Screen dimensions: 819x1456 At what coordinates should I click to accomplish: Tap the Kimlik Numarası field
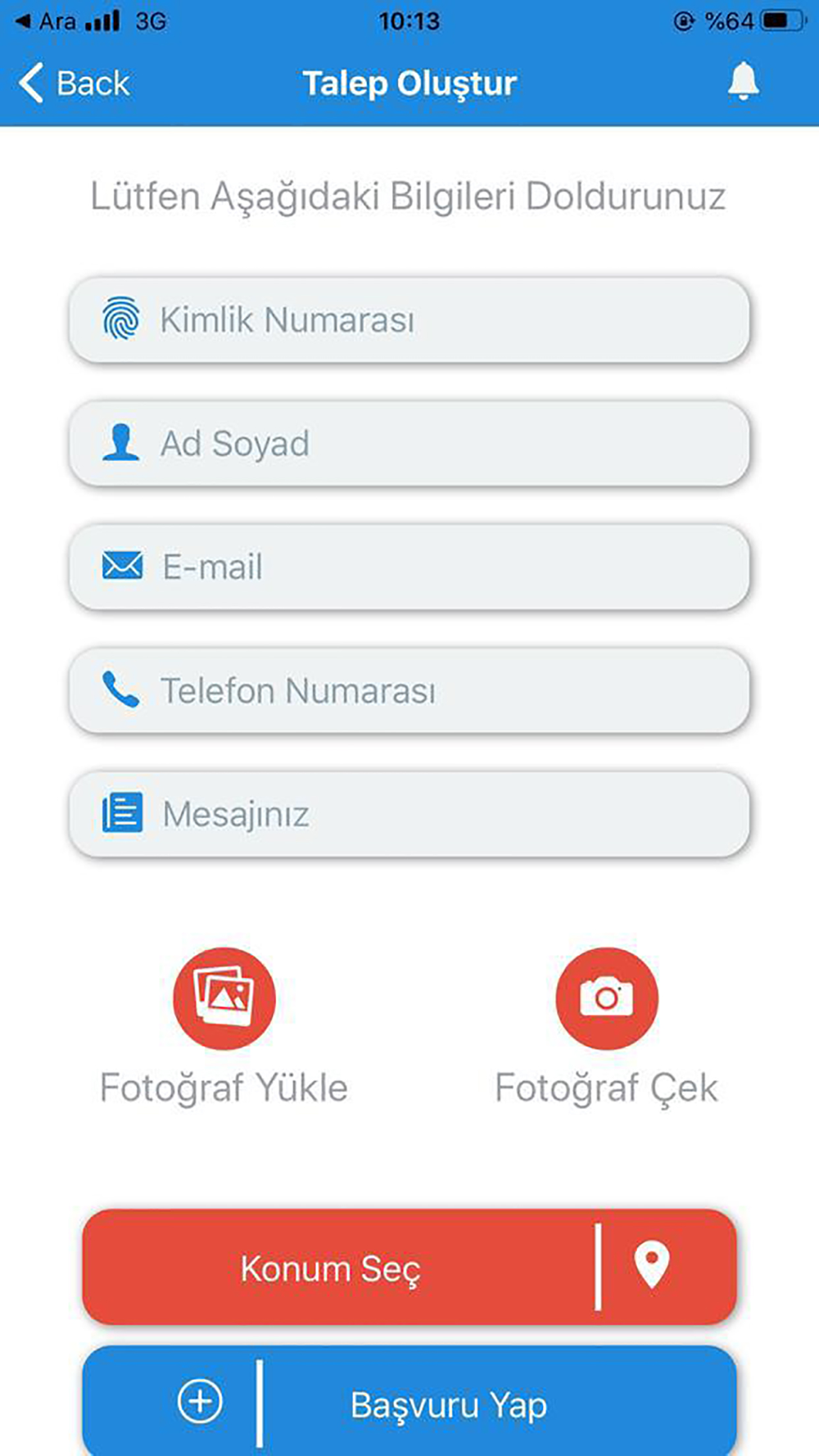click(409, 320)
